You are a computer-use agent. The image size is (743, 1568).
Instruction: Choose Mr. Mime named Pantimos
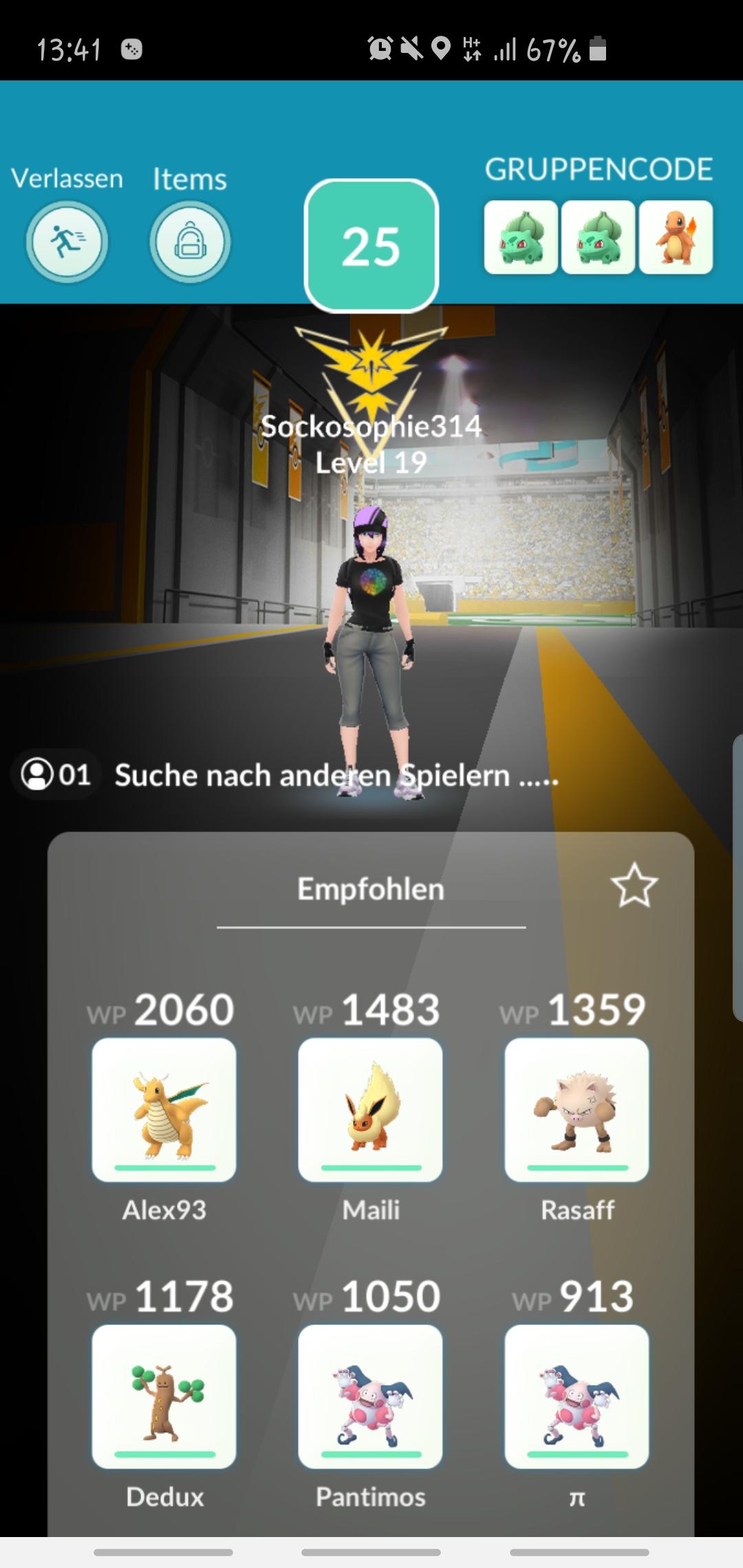click(370, 1396)
